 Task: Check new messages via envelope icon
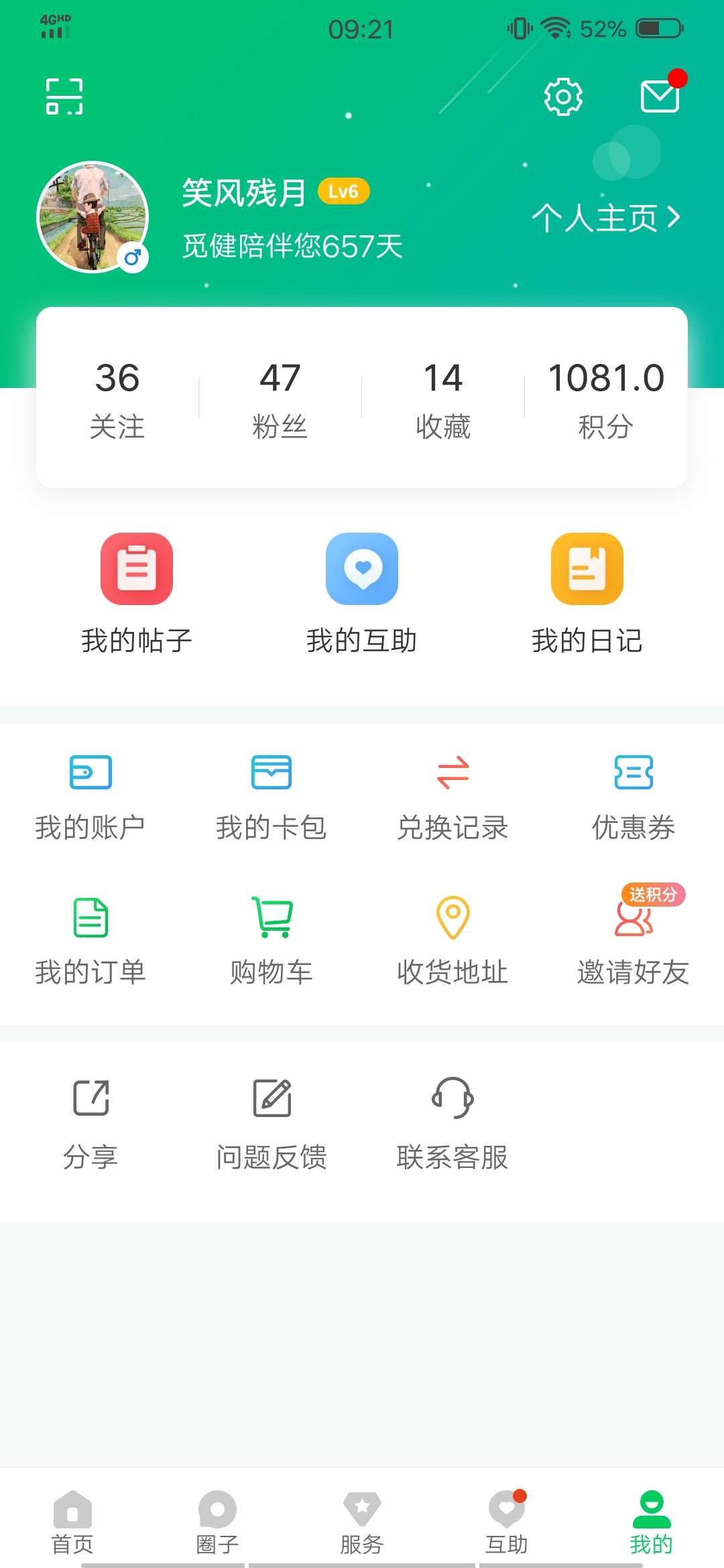tap(660, 95)
